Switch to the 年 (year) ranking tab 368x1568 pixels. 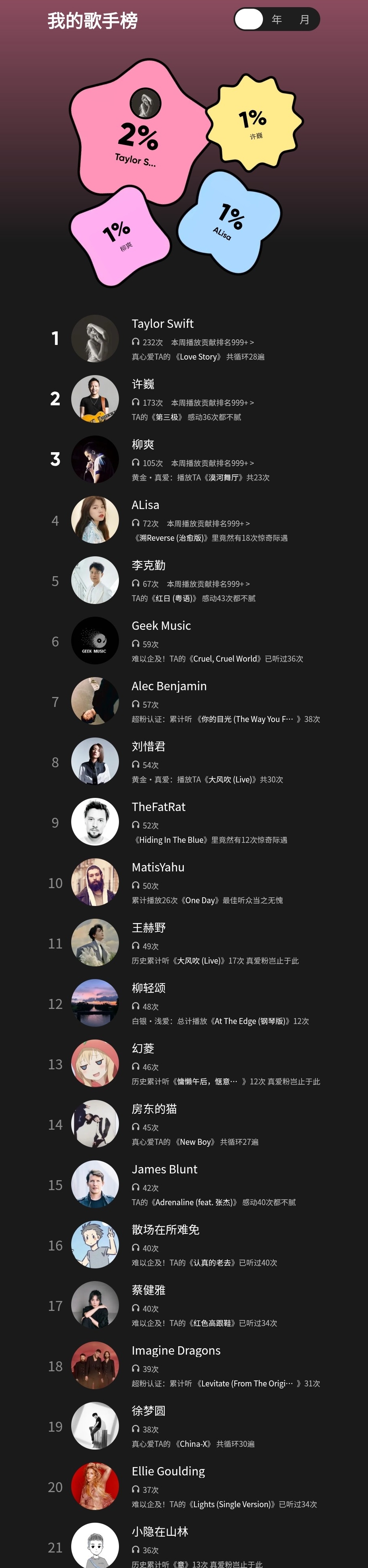coord(276,19)
